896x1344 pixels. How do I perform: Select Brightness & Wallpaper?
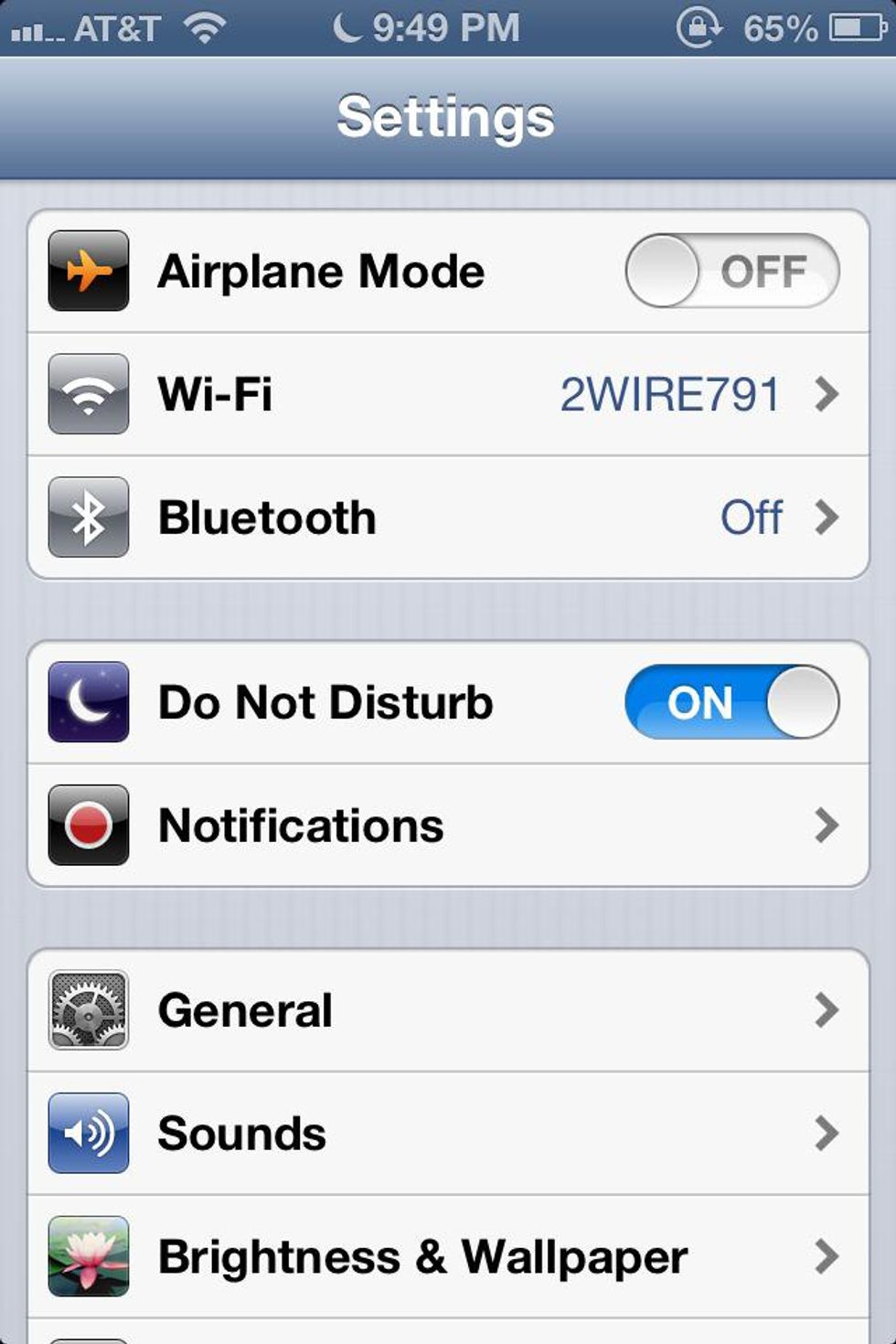pos(448,1257)
